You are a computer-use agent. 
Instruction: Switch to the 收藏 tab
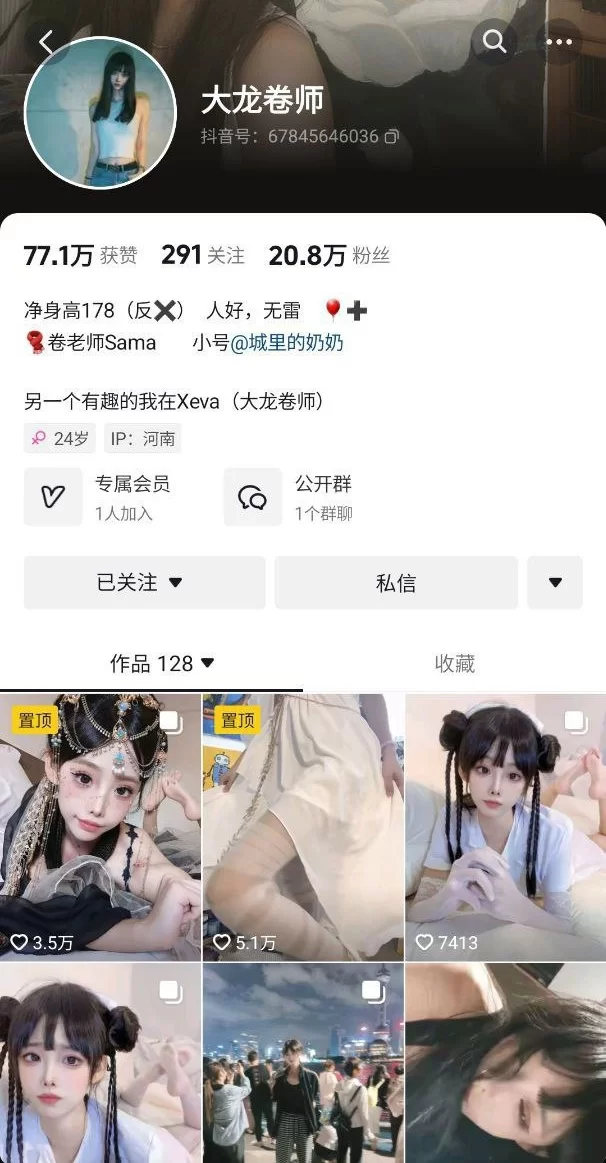click(x=454, y=663)
